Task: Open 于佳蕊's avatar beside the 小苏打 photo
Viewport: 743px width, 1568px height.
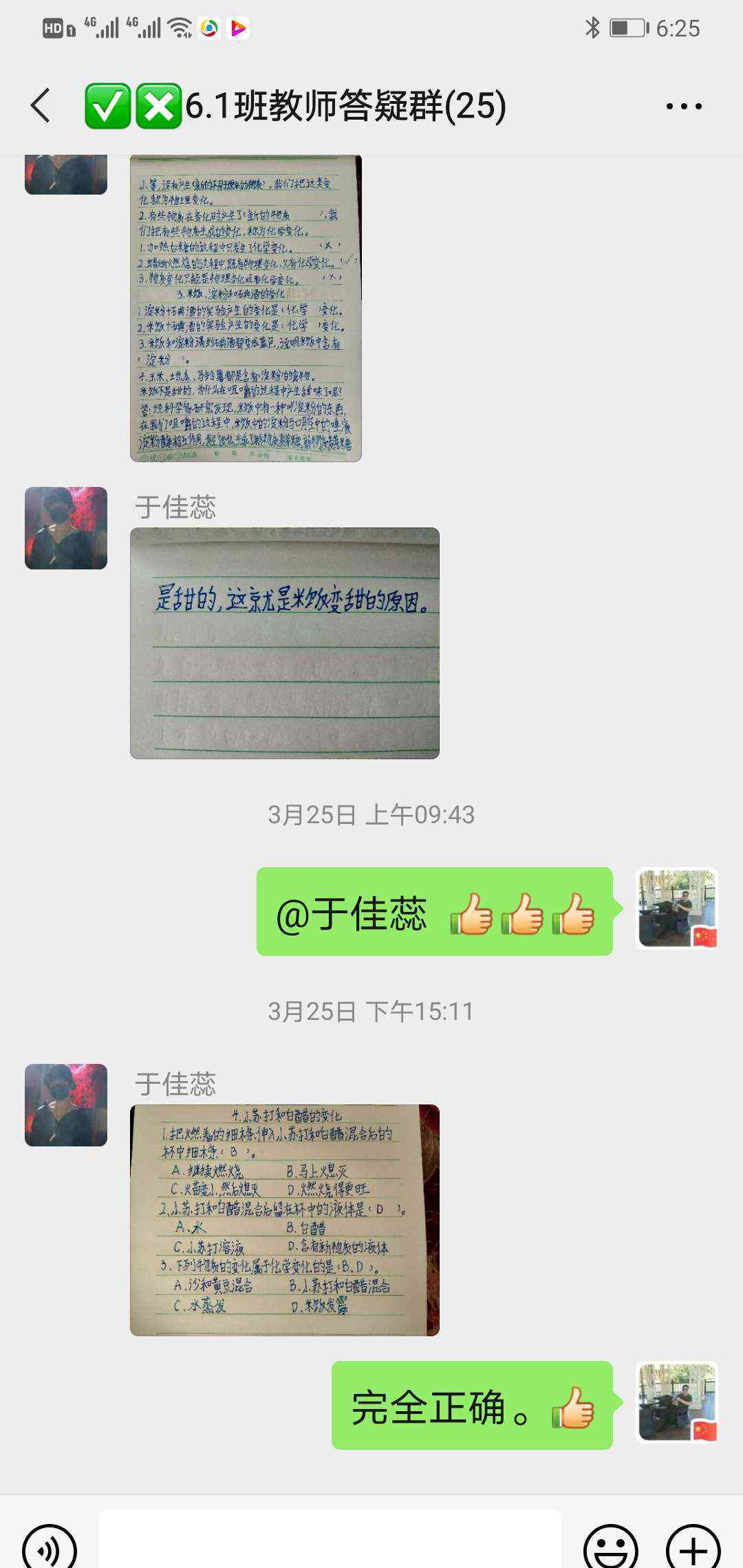Action: pos(66,1105)
